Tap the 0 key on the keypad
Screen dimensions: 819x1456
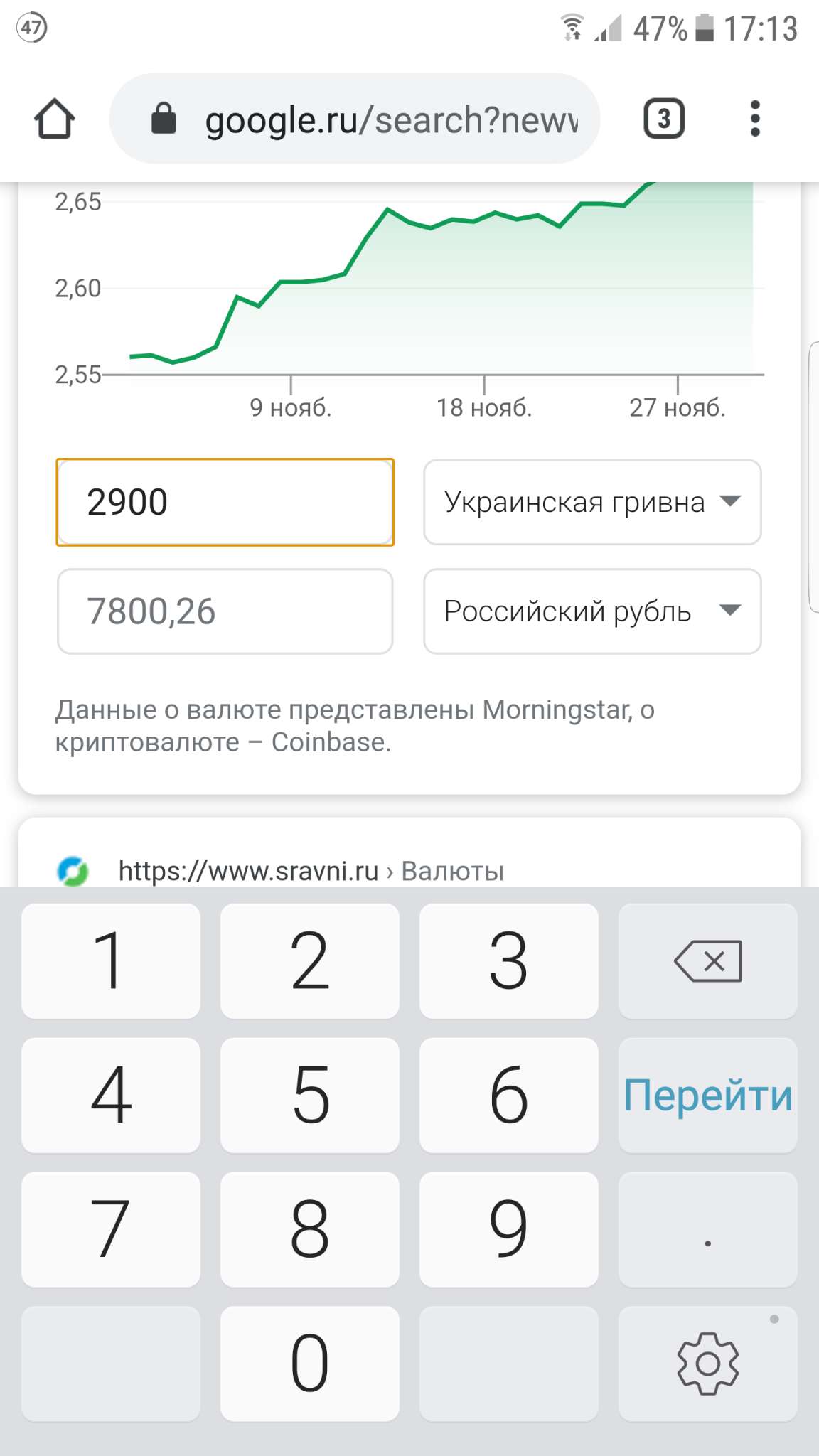pos(310,1363)
